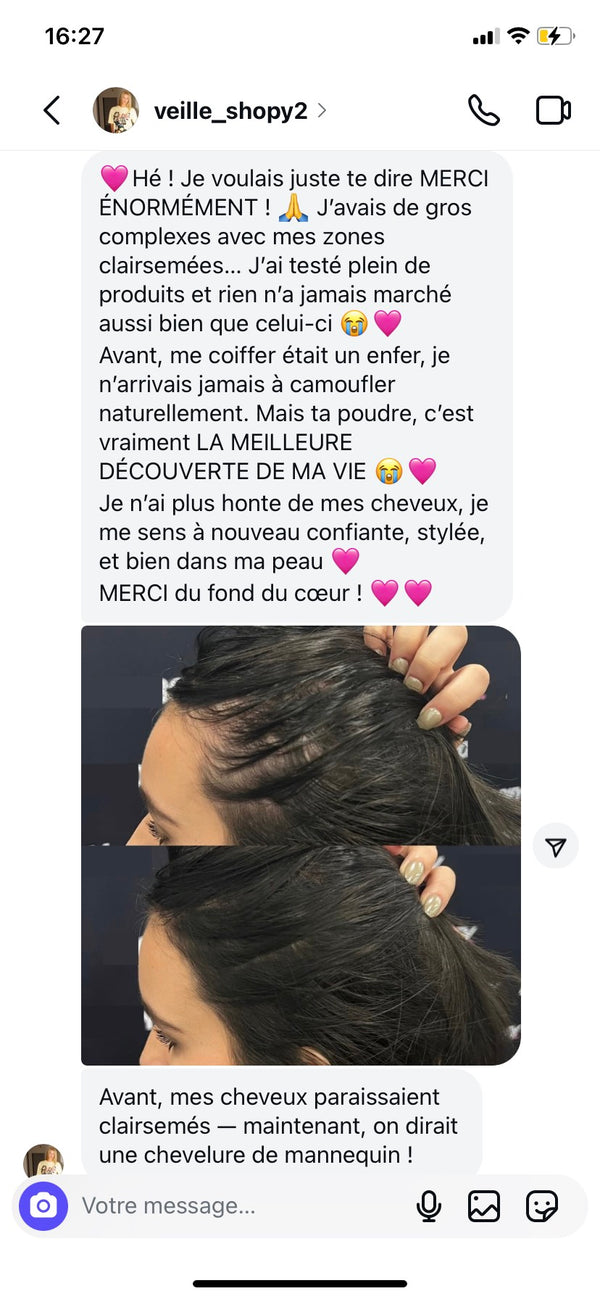Record a voice message with the microphone
Viewport: 600px width, 1299px height.
pyautogui.click(x=429, y=1206)
